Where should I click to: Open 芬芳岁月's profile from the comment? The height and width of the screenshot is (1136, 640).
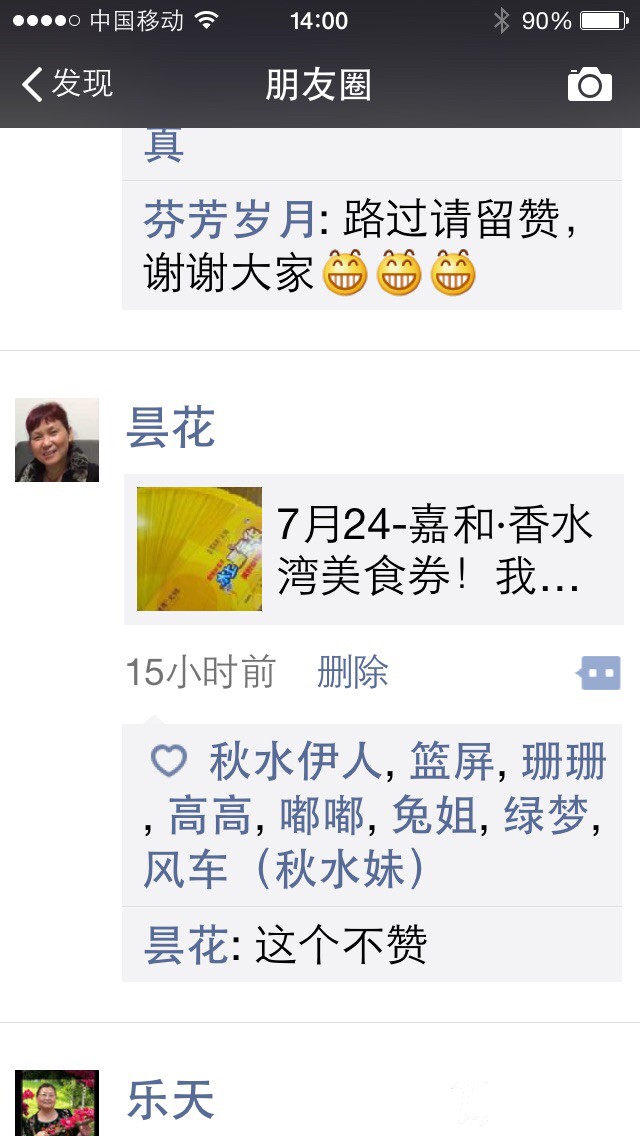coord(229,220)
